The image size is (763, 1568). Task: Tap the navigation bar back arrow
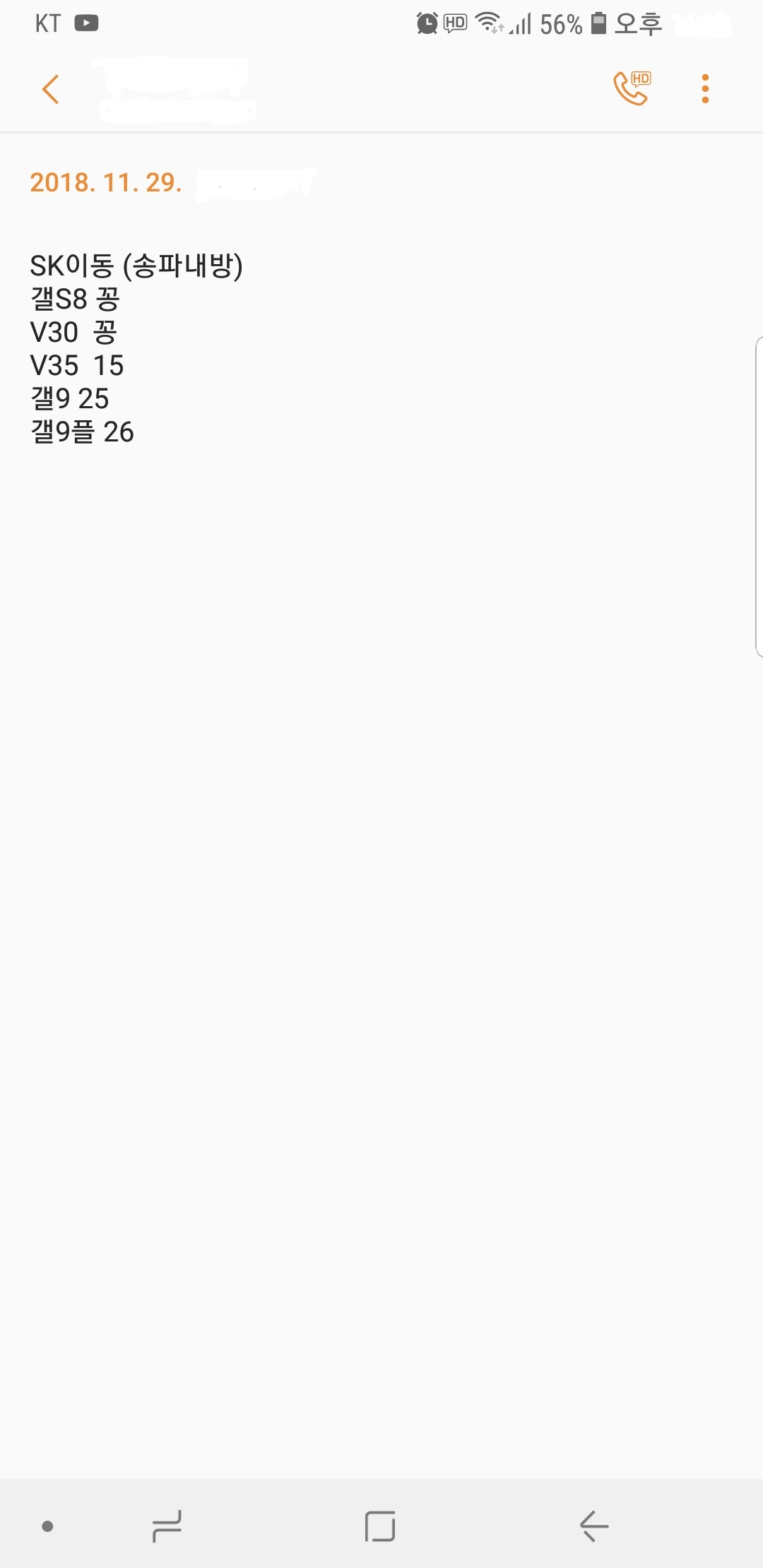pyautogui.click(x=594, y=1526)
